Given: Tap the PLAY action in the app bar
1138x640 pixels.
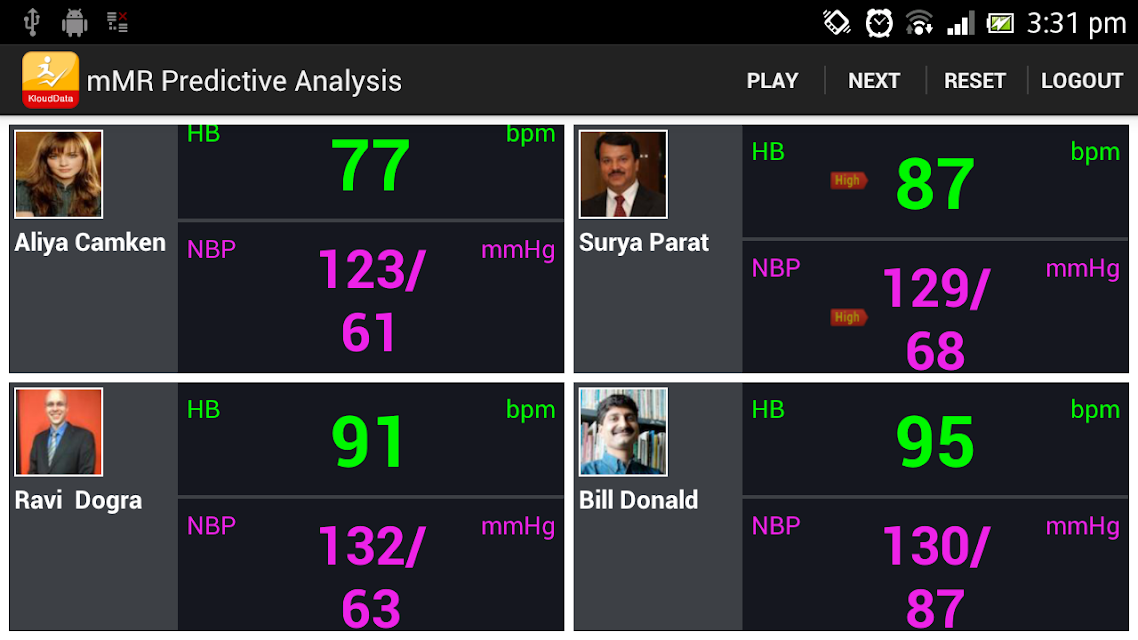Looking at the screenshot, I should 772,81.
